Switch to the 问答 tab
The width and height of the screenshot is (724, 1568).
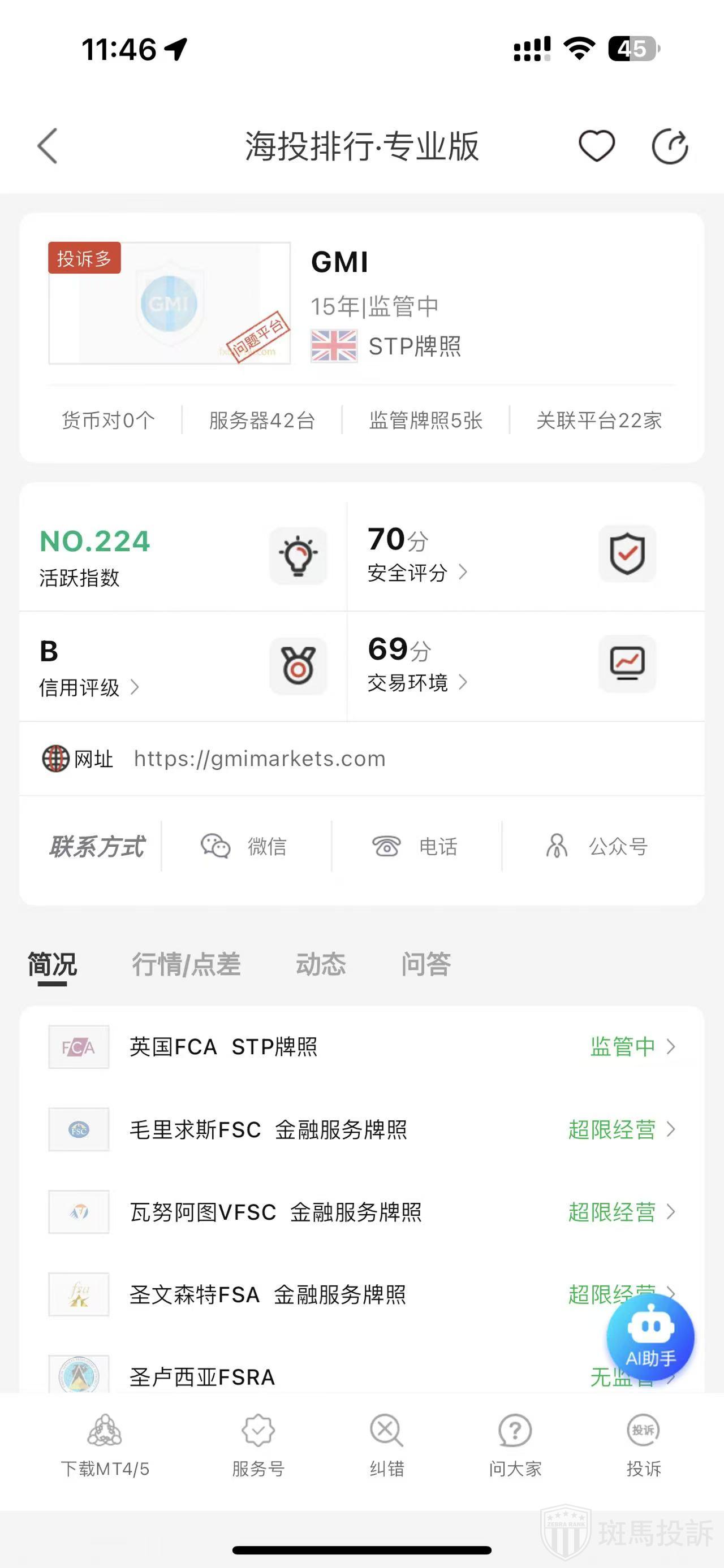point(425,964)
